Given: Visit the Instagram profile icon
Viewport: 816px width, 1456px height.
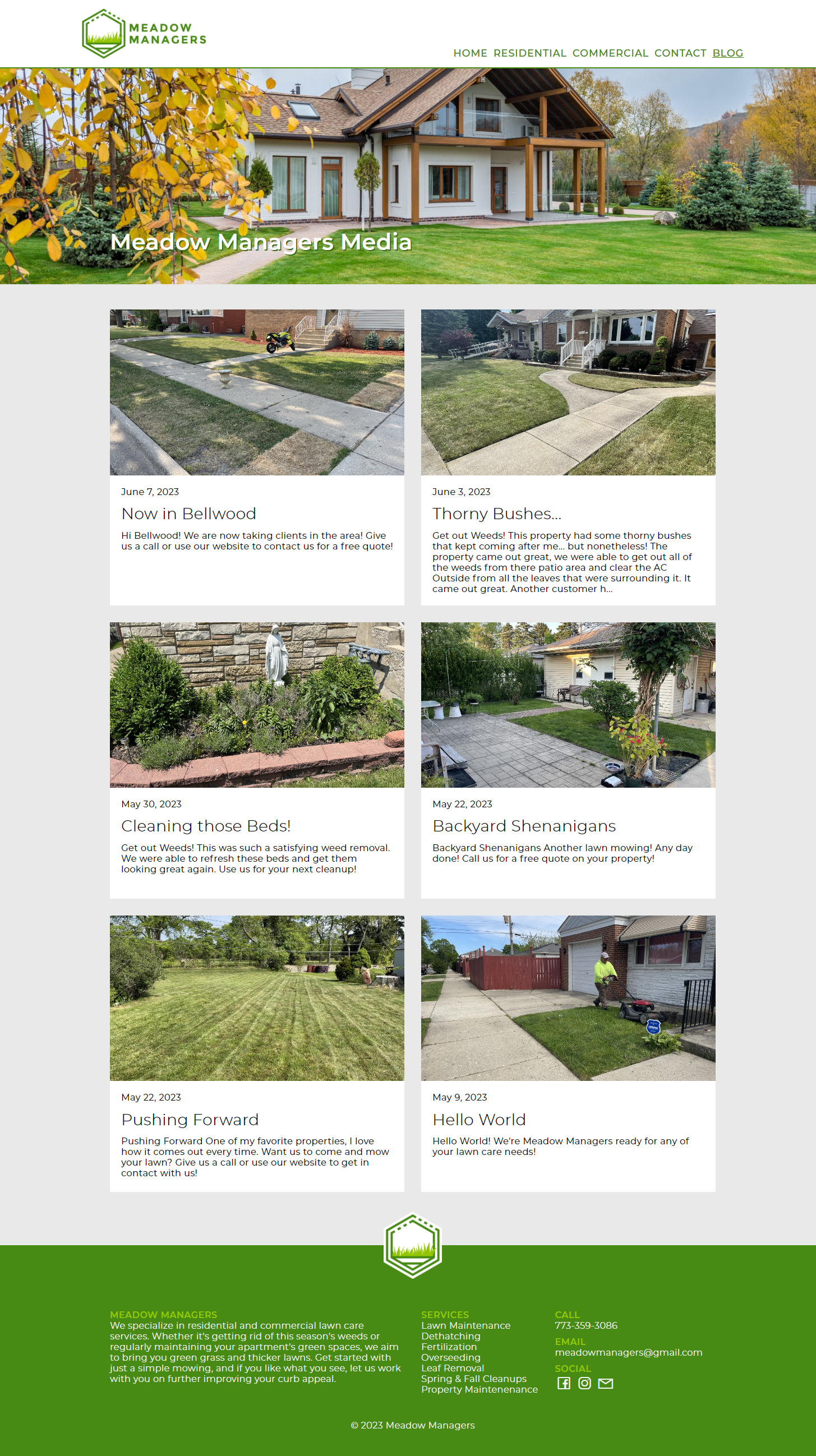Looking at the screenshot, I should (x=585, y=1383).
